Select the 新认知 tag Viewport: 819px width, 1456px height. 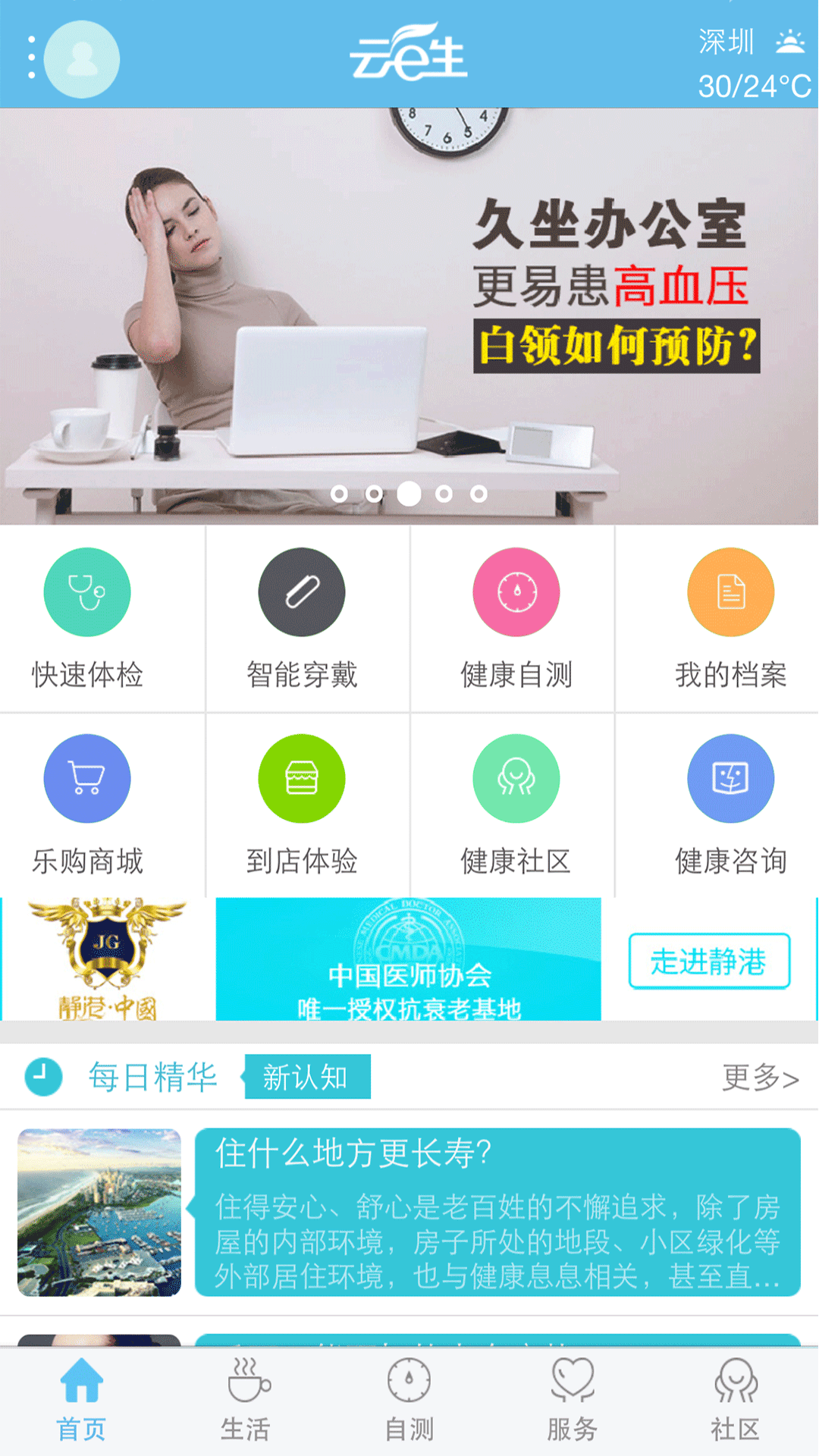pos(306,1077)
